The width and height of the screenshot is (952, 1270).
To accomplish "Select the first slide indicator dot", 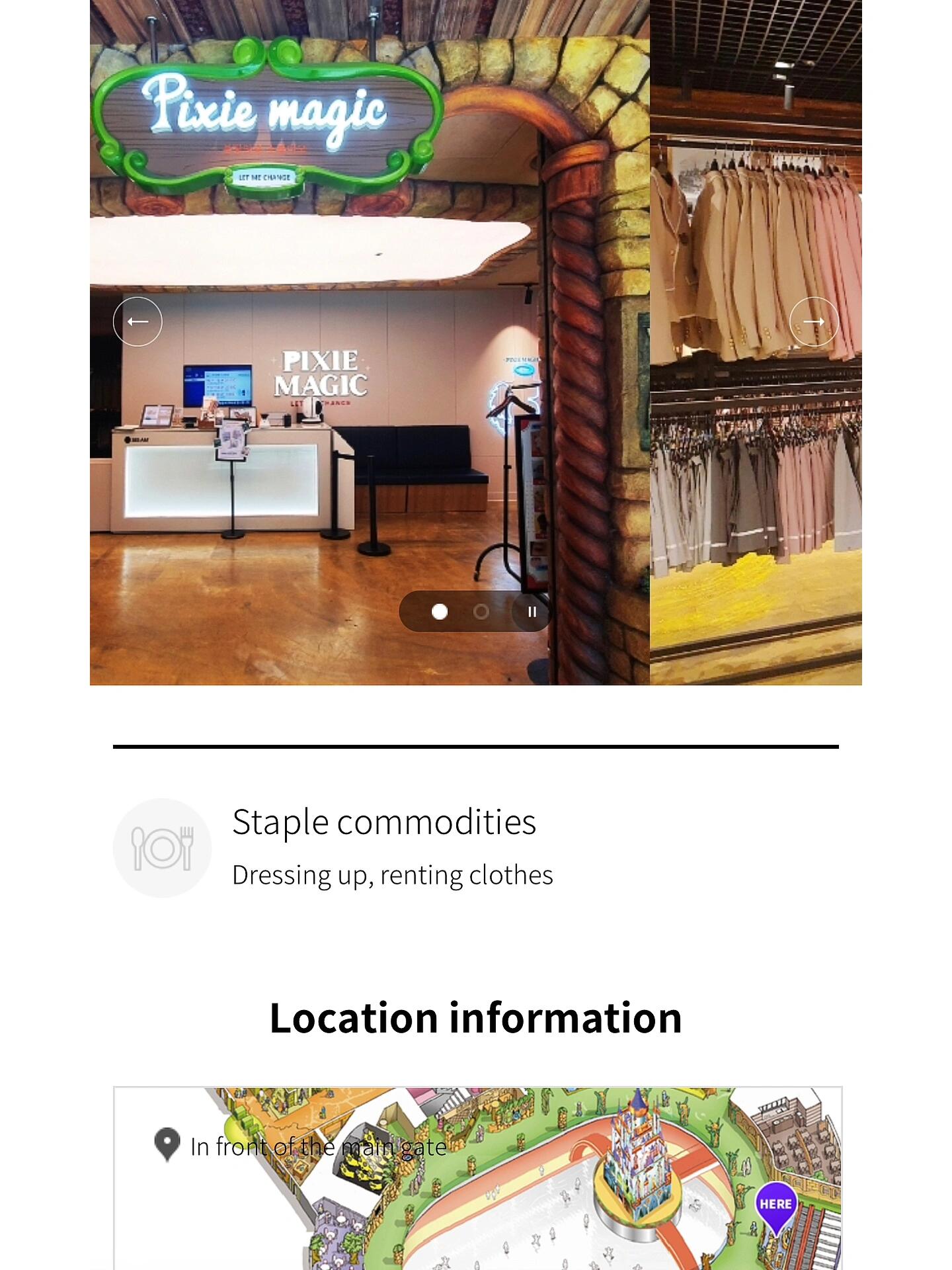I will (x=440, y=612).
